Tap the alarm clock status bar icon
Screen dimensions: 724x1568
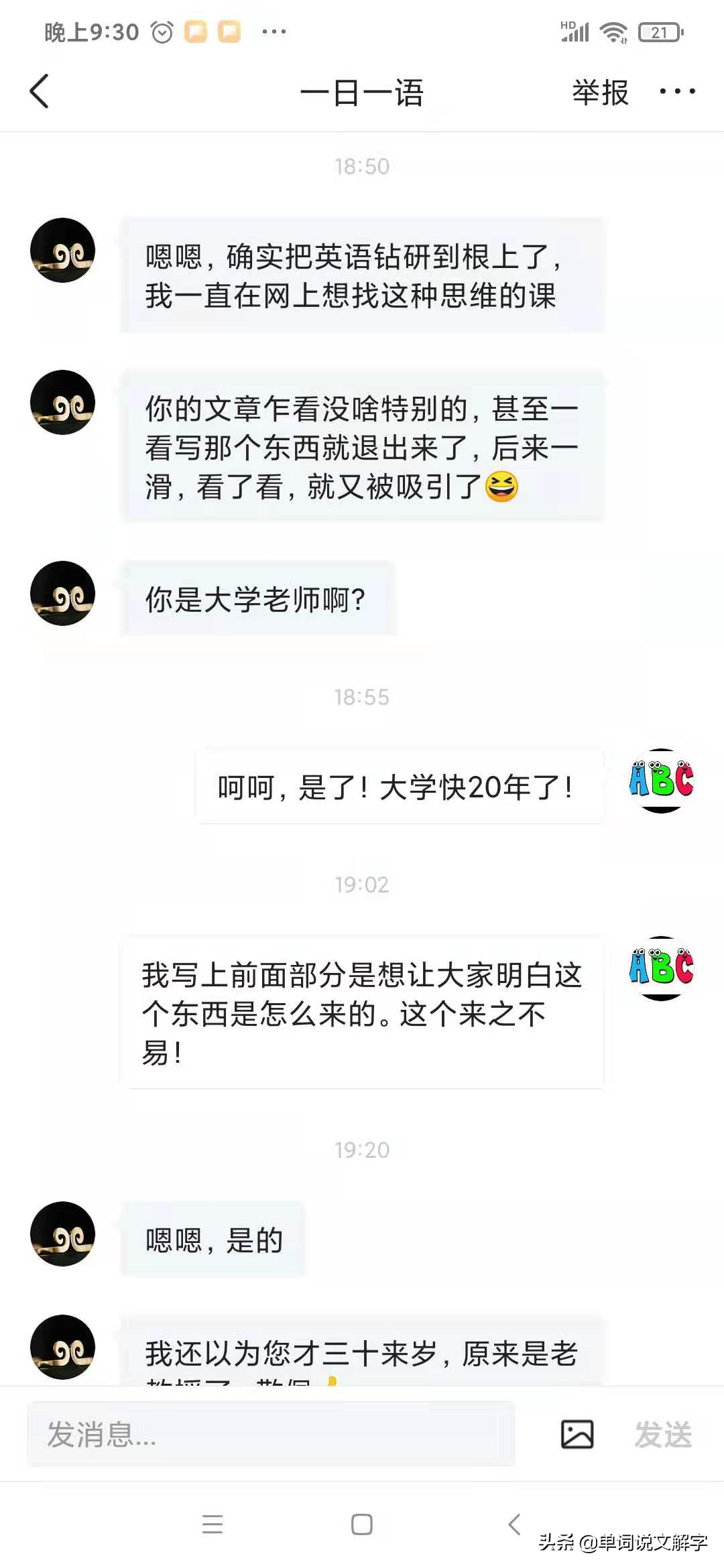[160, 31]
